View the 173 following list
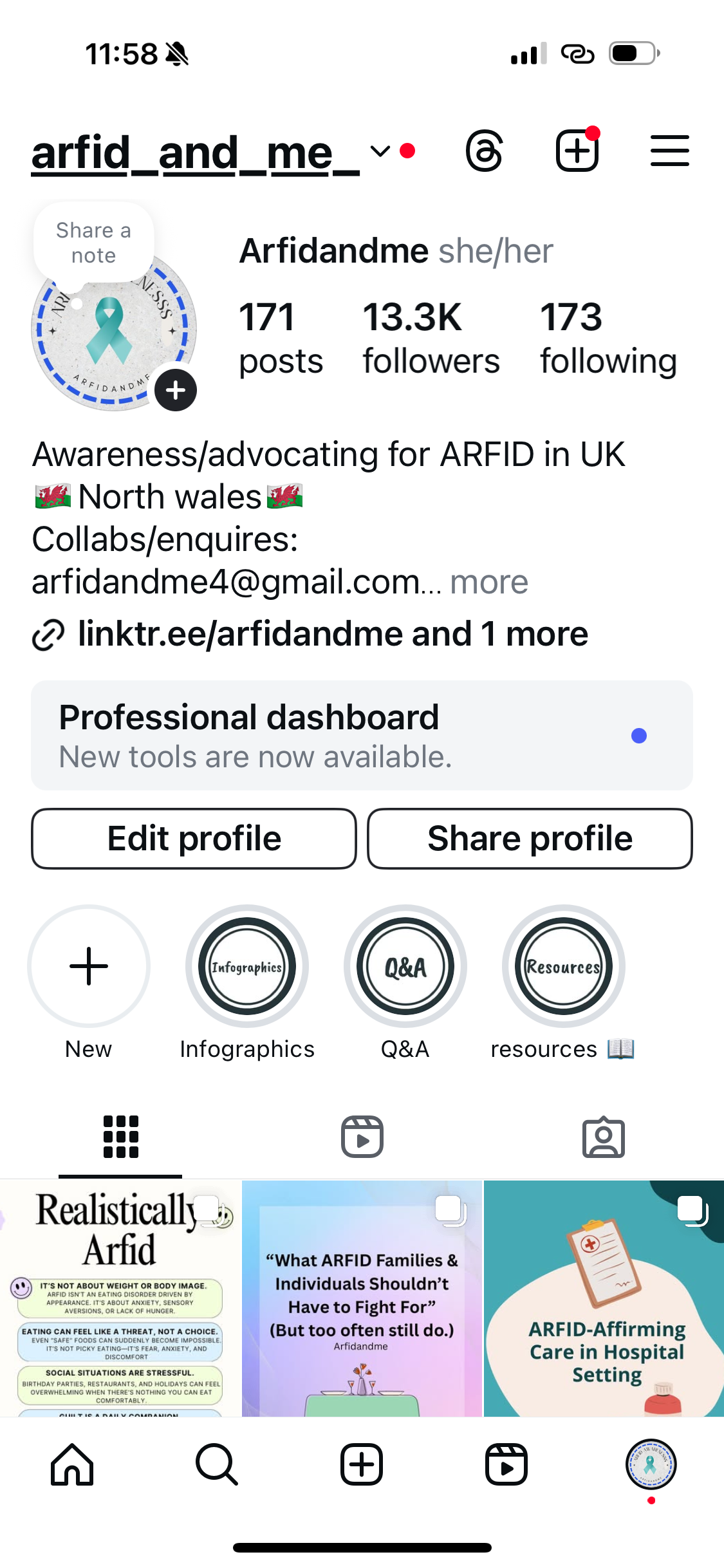The height and width of the screenshot is (1568, 724). coord(608,338)
